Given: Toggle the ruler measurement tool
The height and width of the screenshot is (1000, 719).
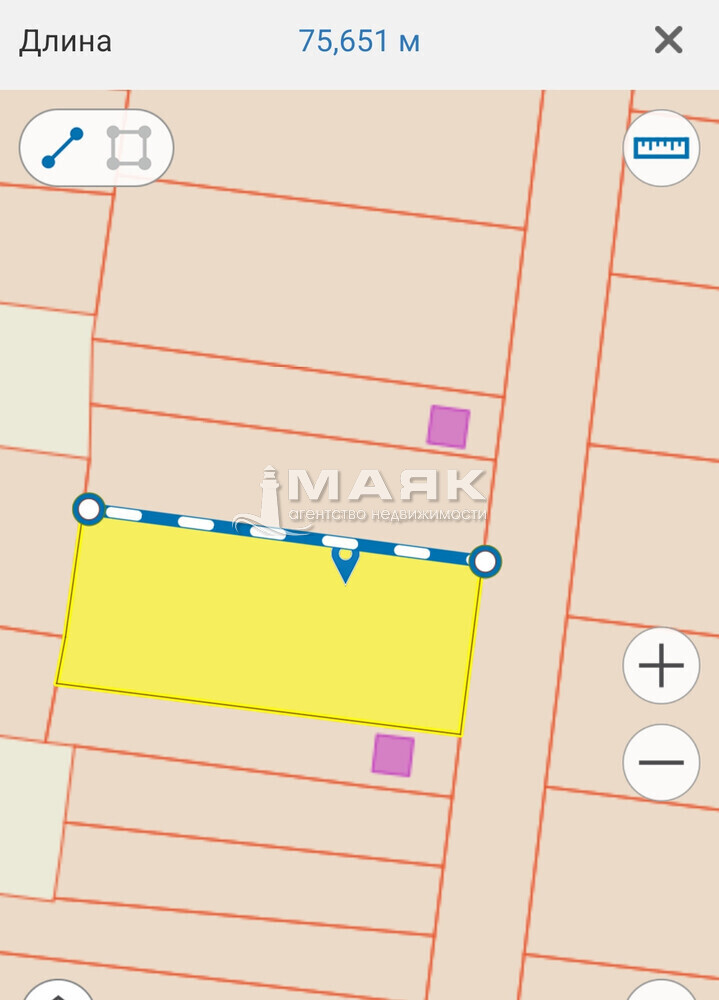Looking at the screenshot, I should (661, 148).
